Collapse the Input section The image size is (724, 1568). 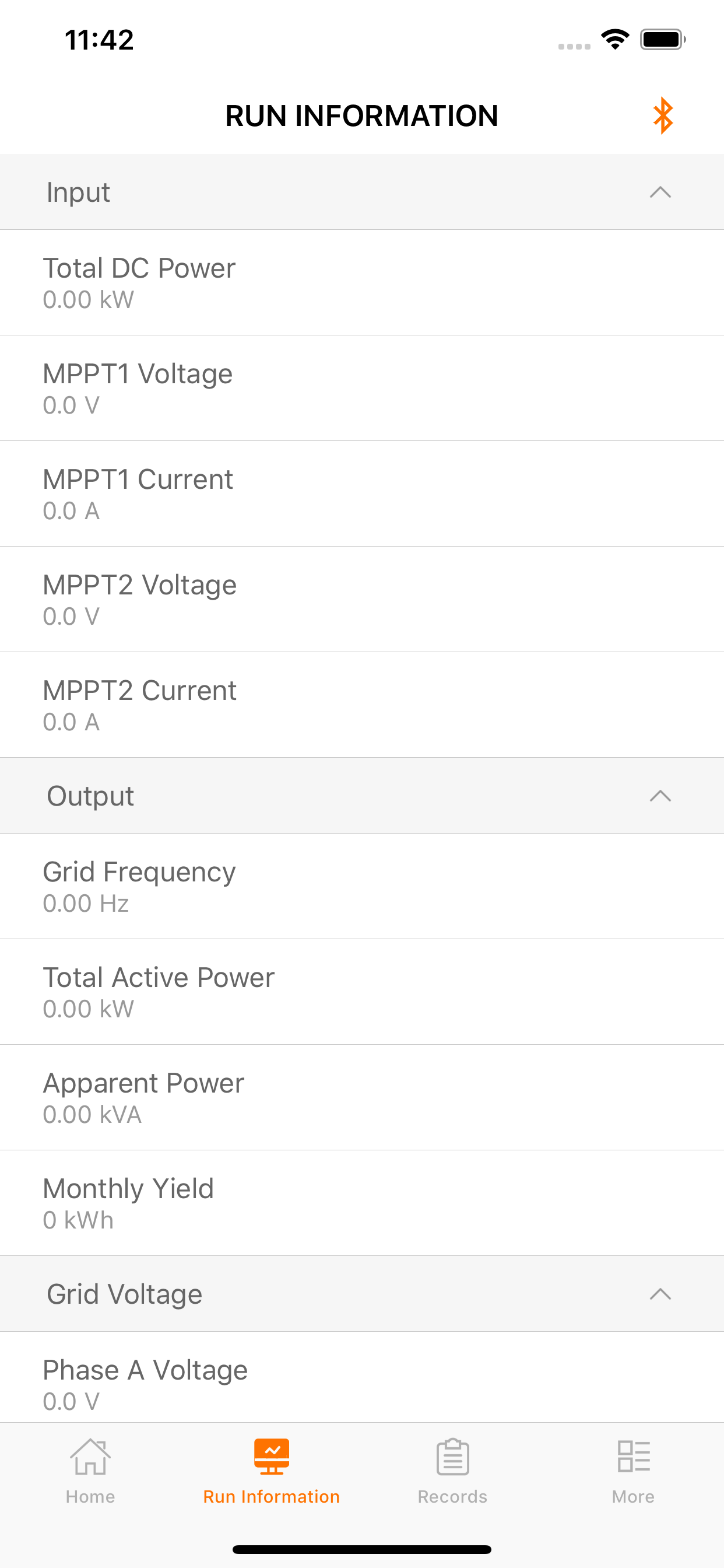coord(660,192)
